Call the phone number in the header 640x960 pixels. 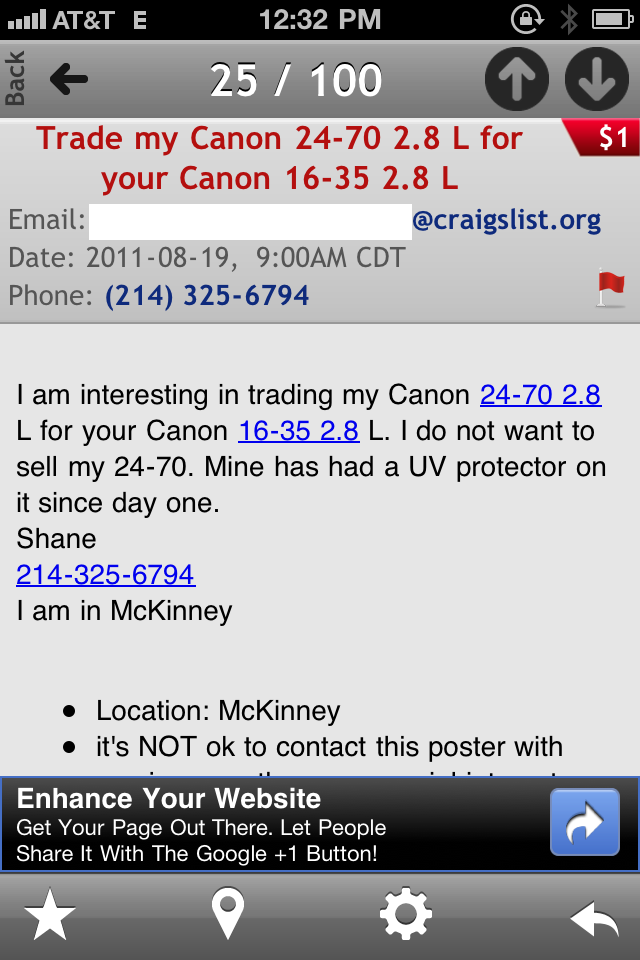[x=207, y=296]
